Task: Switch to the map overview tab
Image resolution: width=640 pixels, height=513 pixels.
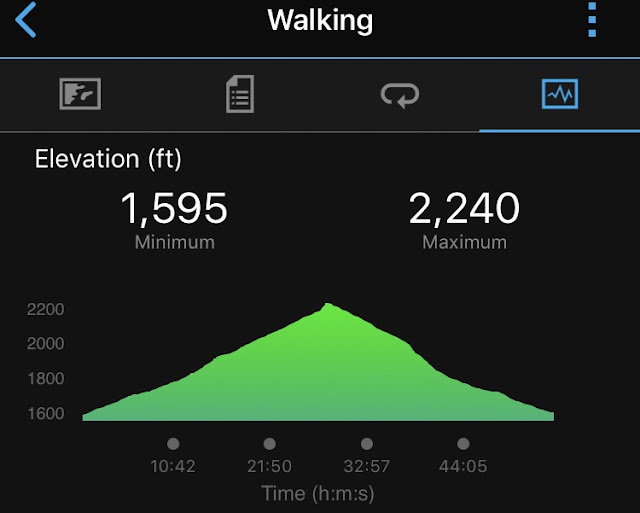Action: click(80, 94)
